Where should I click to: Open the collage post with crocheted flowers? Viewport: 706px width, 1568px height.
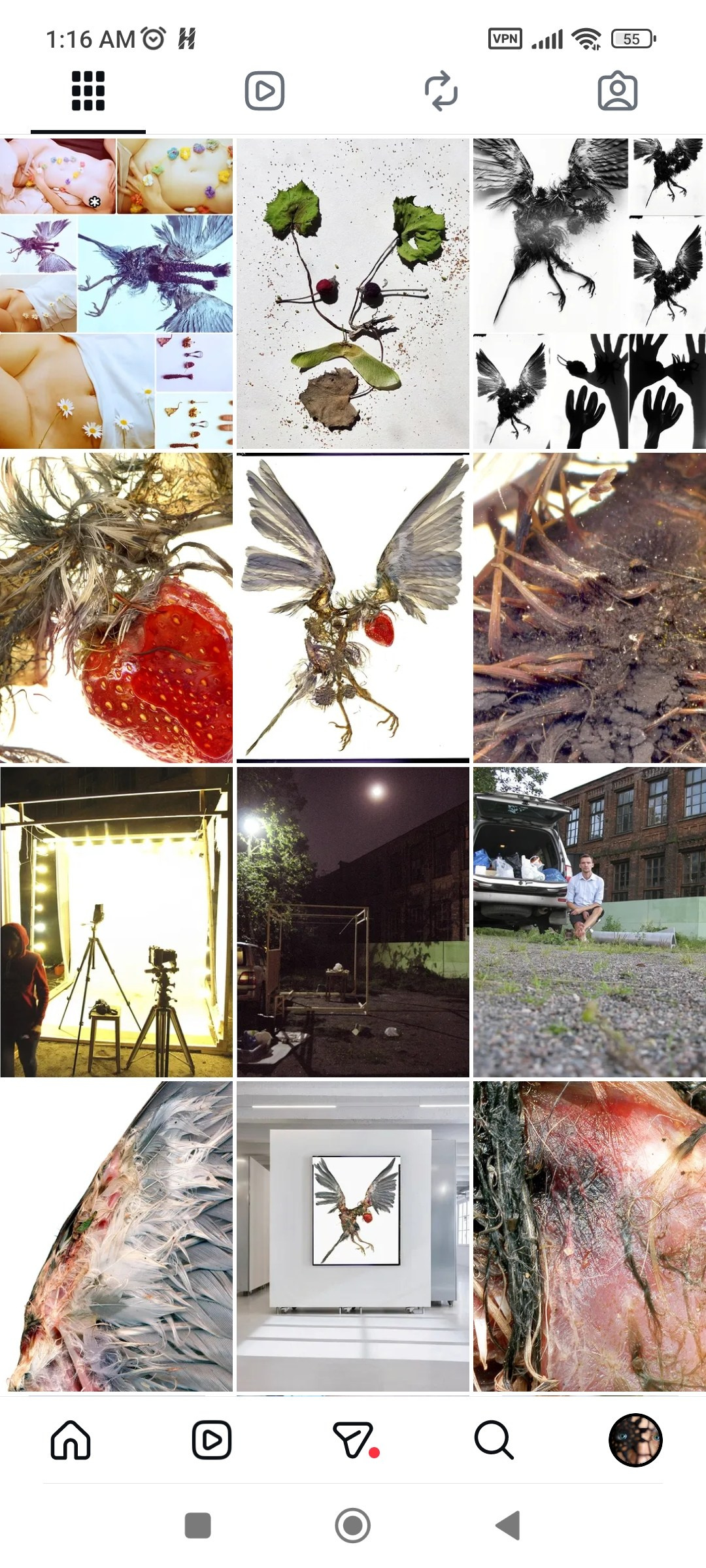point(116,293)
